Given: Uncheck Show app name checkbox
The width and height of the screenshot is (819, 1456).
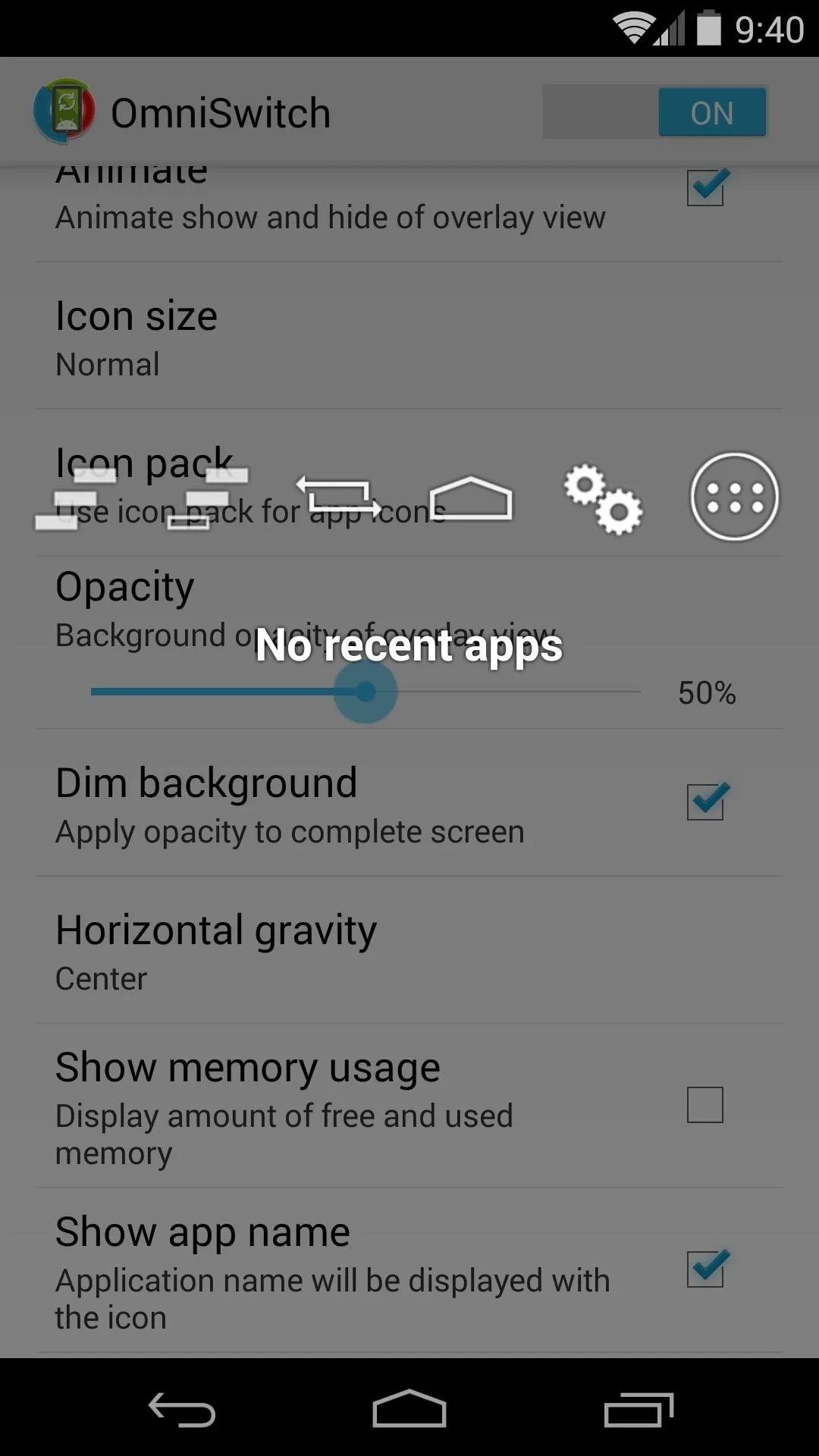Looking at the screenshot, I should [705, 1269].
